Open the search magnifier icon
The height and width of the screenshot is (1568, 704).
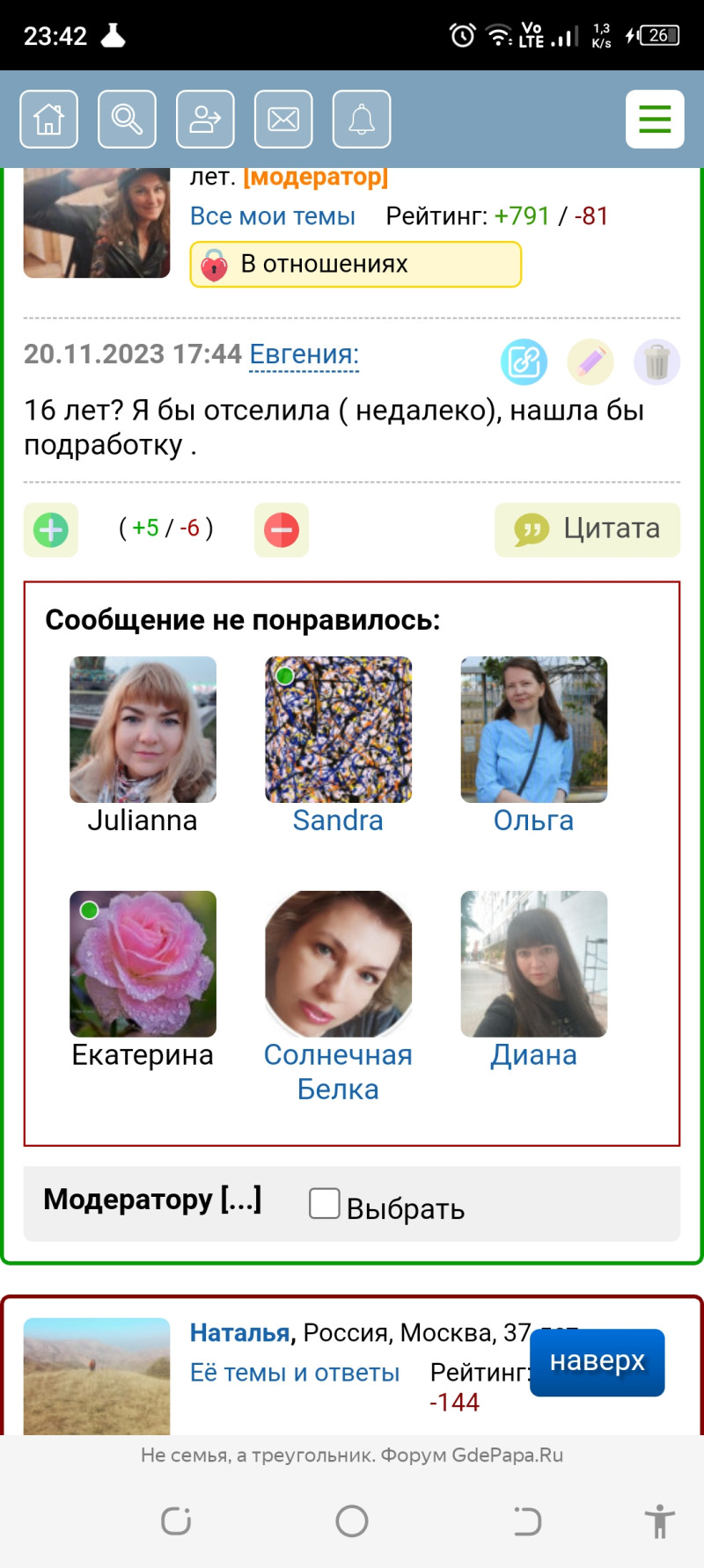click(128, 119)
